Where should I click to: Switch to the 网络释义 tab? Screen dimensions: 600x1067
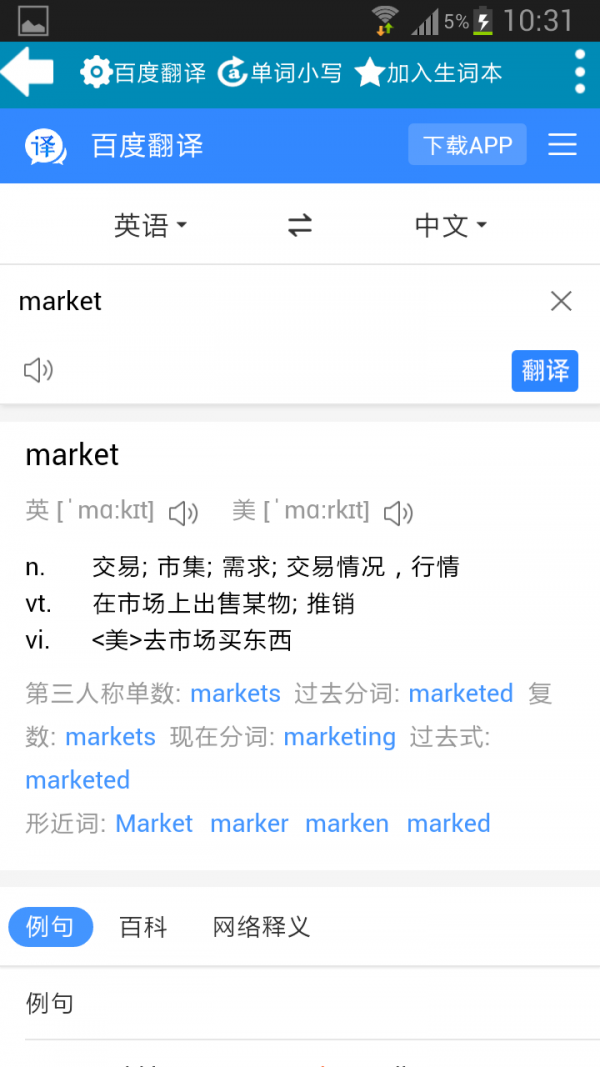tap(262, 927)
